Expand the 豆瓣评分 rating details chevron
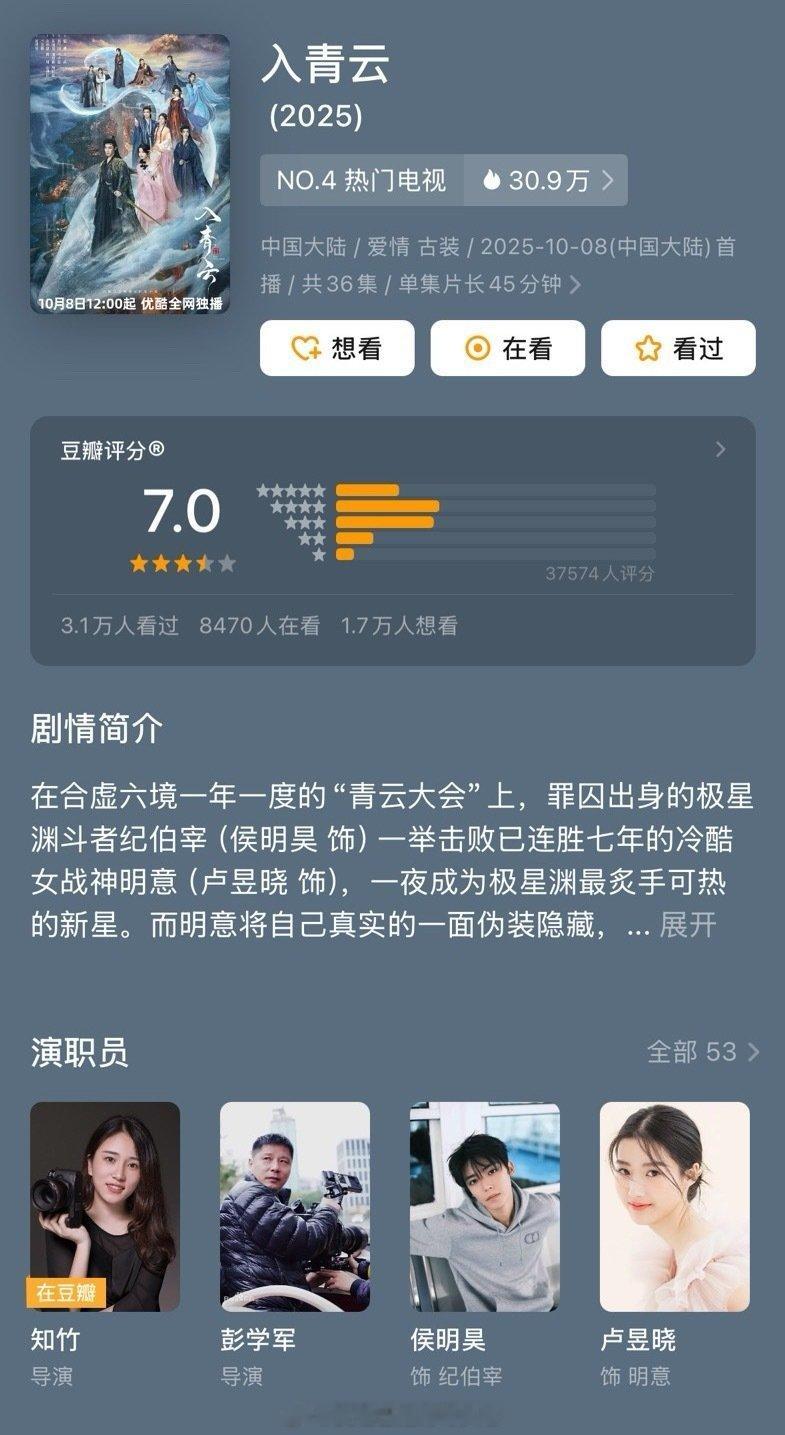 pos(720,450)
